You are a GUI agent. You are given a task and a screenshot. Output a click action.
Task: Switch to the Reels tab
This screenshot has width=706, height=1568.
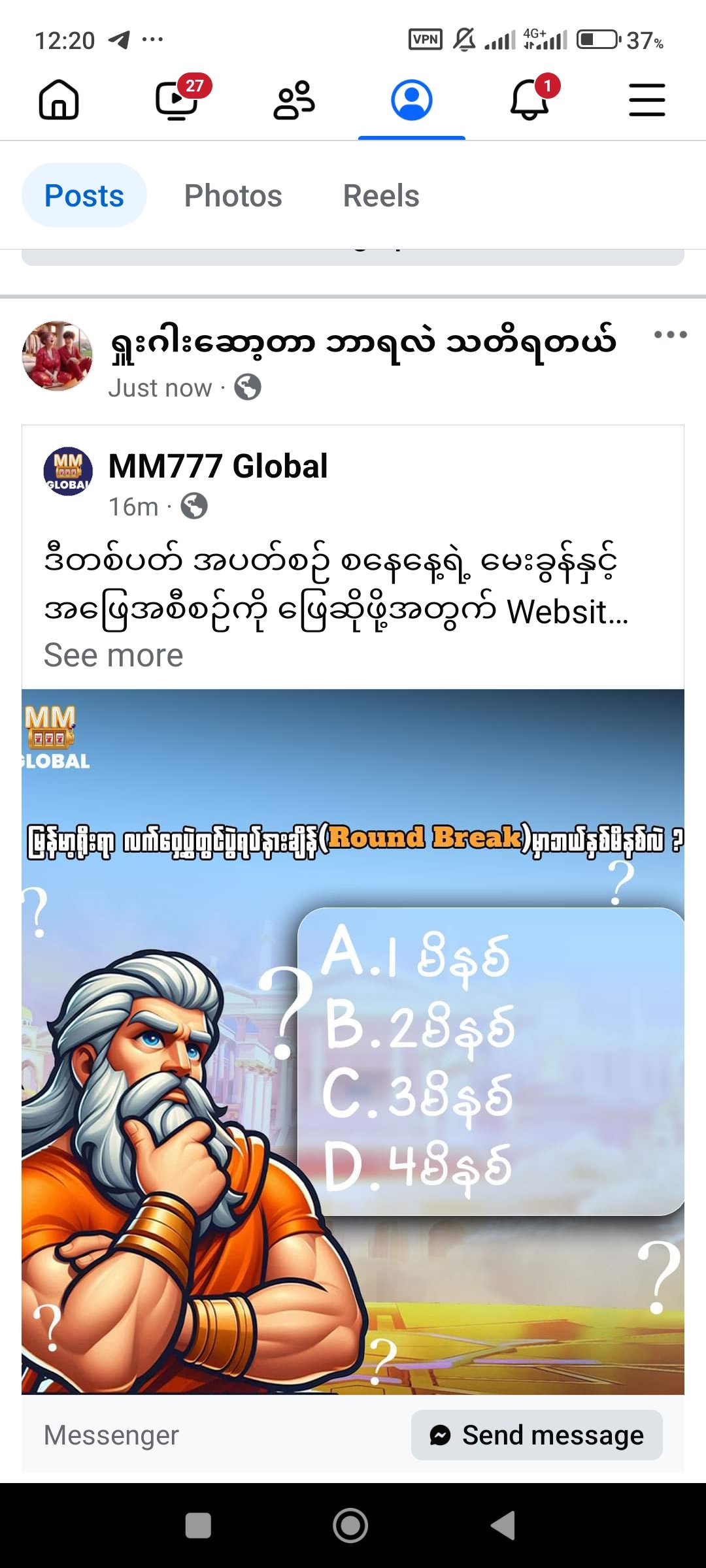381,195
